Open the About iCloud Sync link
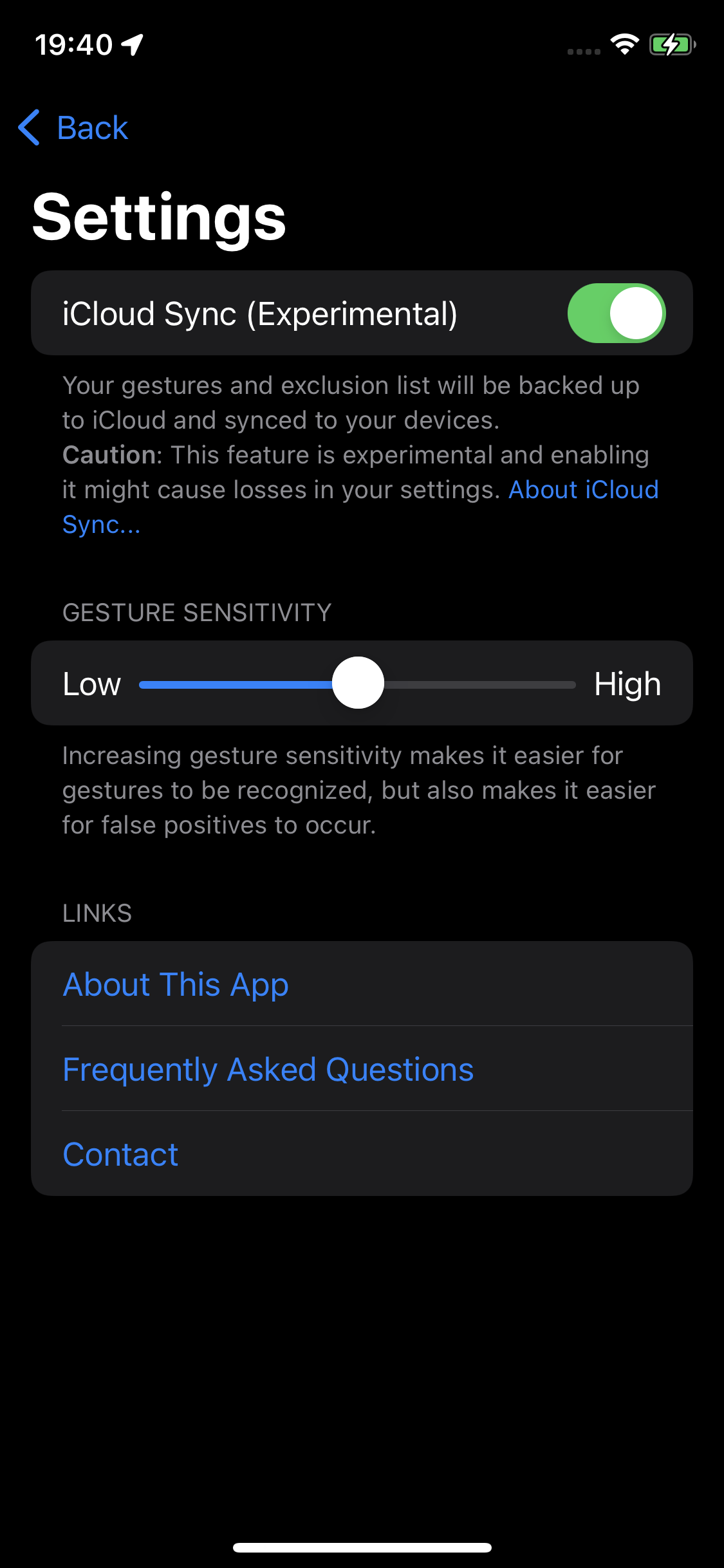This screenshot has height=1568, width=724. click(582, 490)
